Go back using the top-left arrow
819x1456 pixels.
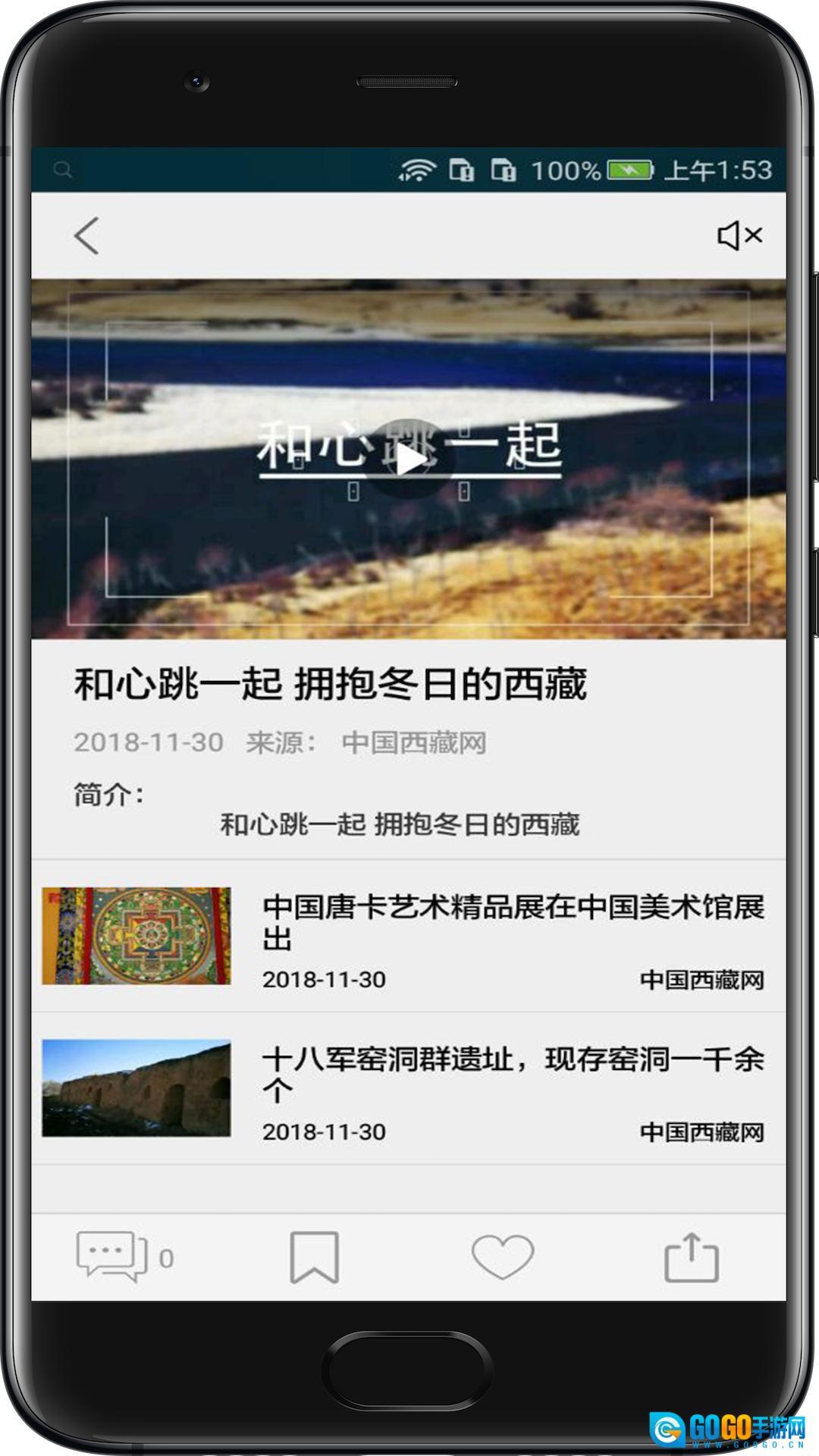(86, 236)
